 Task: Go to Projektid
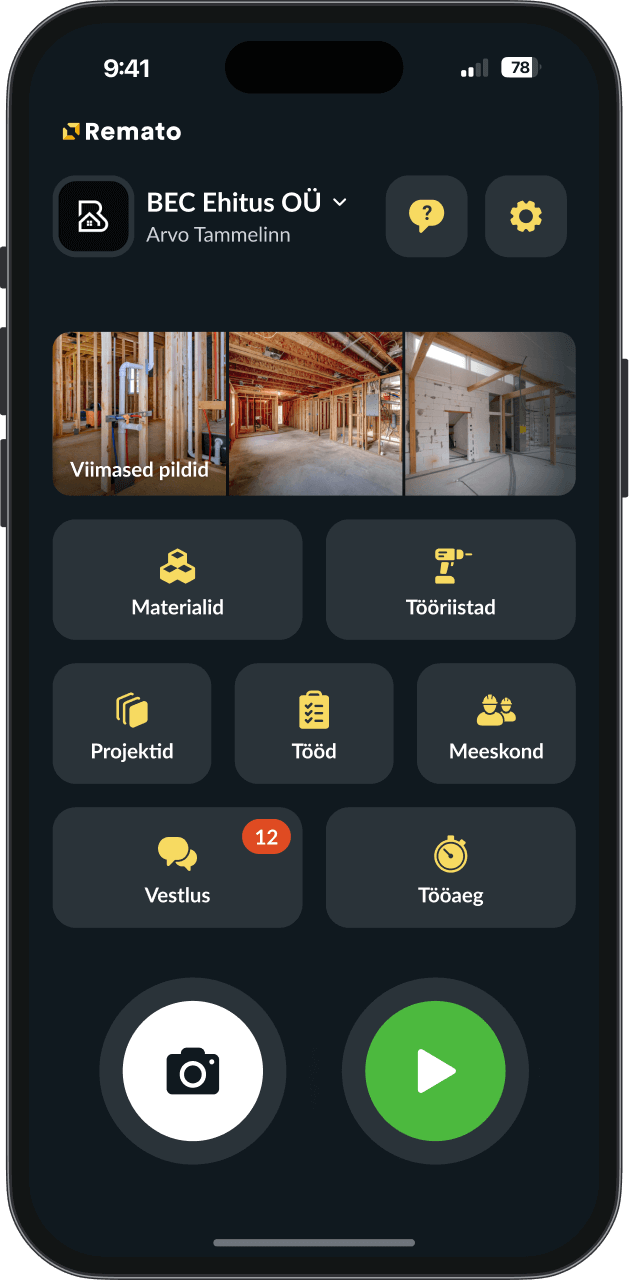coord(132,723)
